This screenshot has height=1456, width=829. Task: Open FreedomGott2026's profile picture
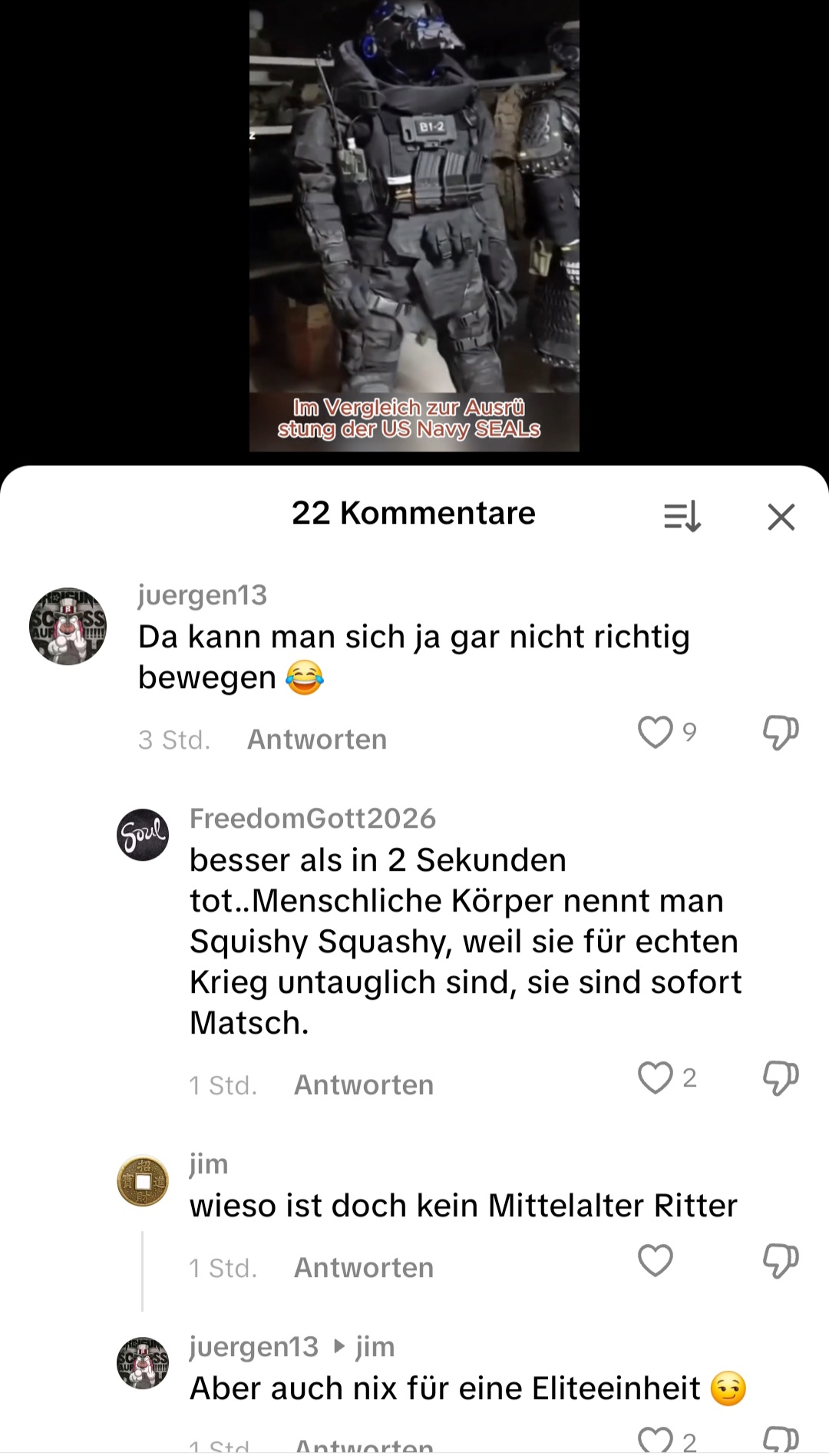(143, 835)
